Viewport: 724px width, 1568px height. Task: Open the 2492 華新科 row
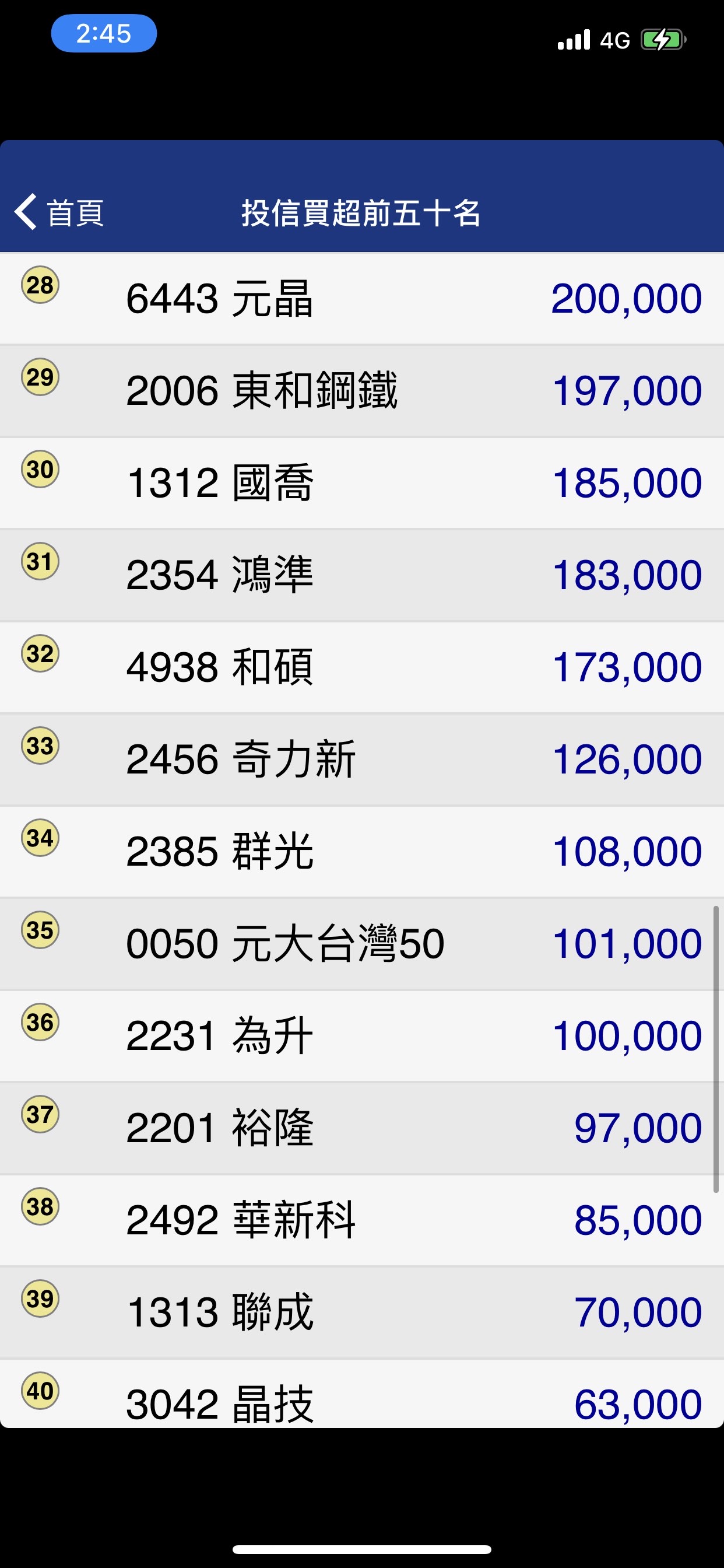point(361,1220)
